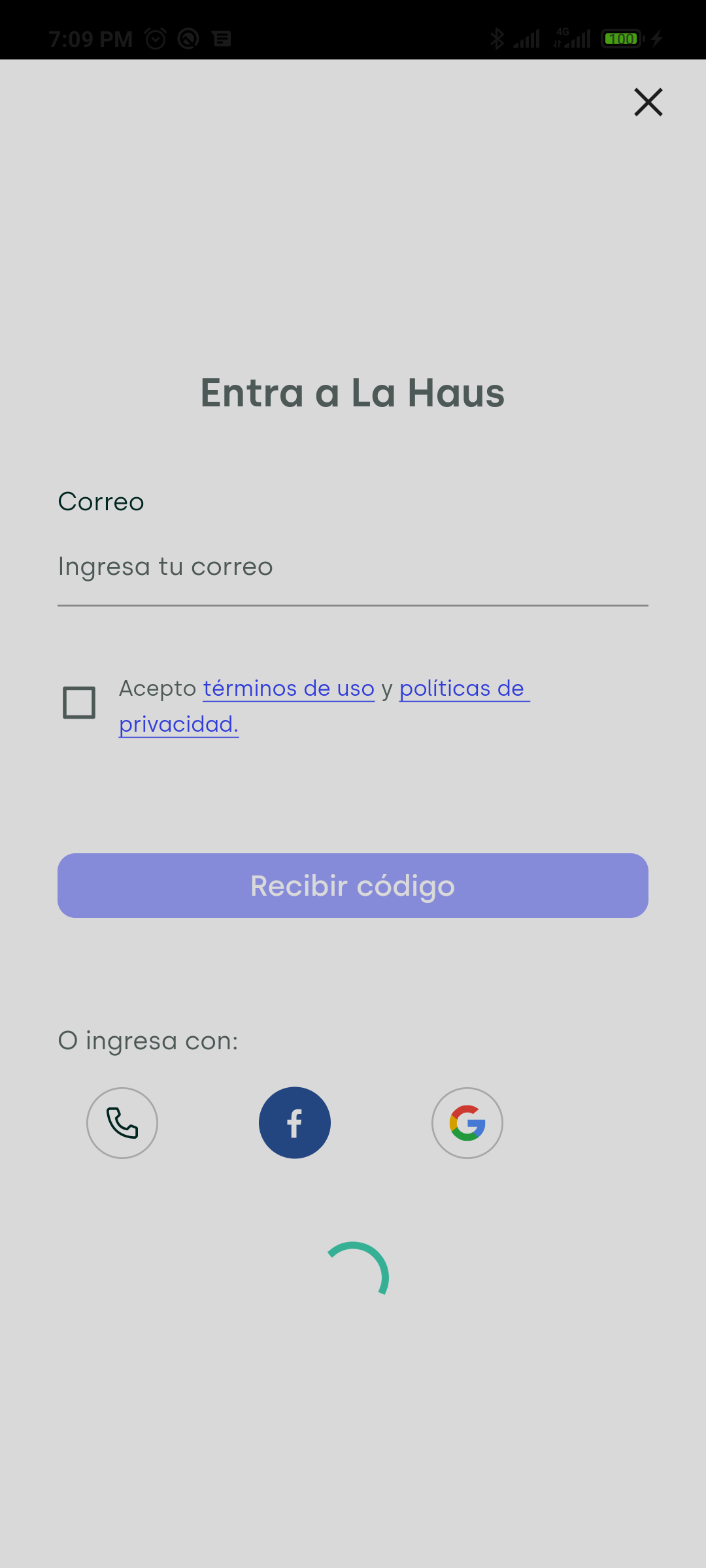
Task: Open the términos de uso link
Action: 288,688
